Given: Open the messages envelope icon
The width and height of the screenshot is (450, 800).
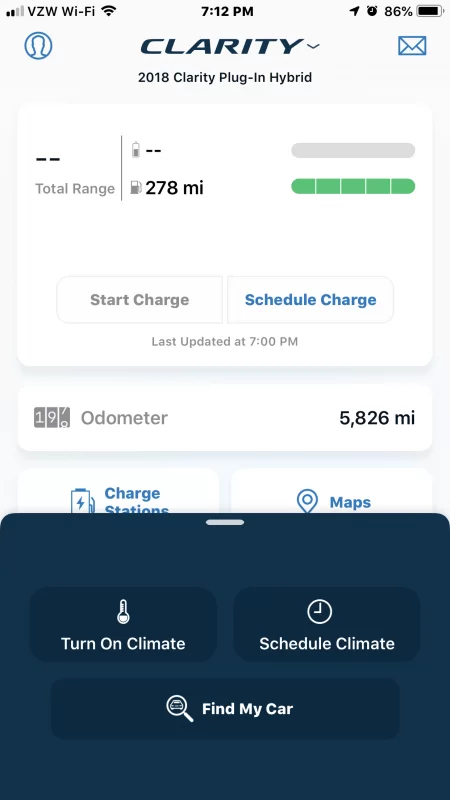Looking at the screenshot, I should point(412,46).
